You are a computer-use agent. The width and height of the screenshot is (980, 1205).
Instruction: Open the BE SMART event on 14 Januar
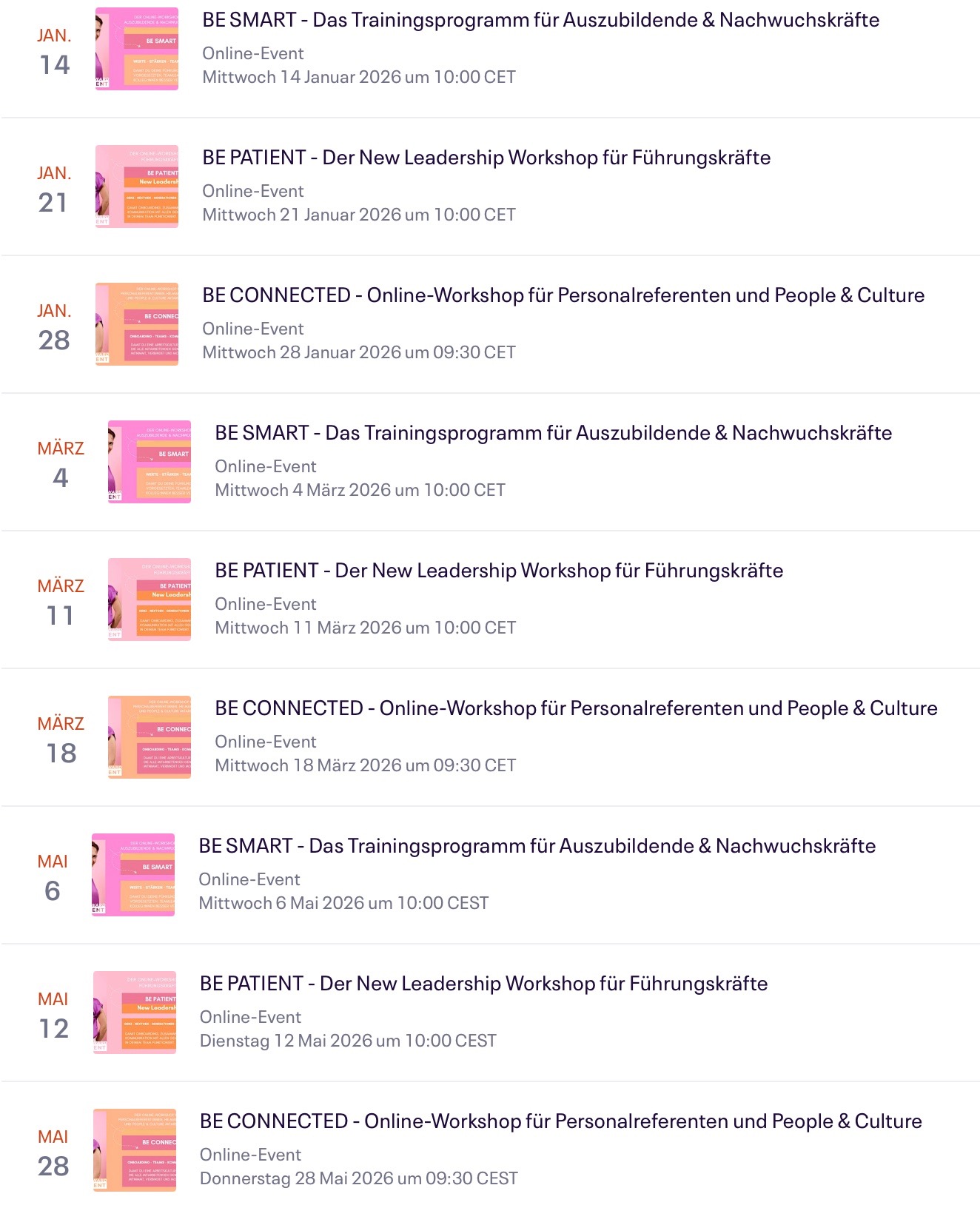click(x=540, y=20)
